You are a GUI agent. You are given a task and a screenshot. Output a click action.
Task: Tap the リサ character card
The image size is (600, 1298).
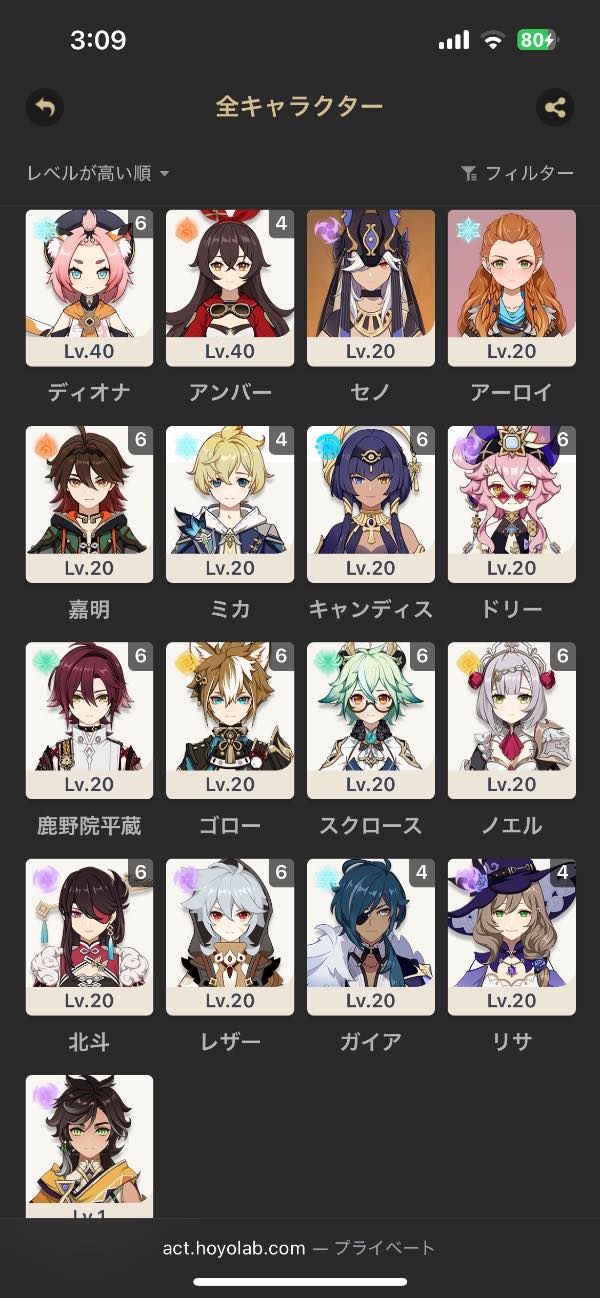point(512,936)
